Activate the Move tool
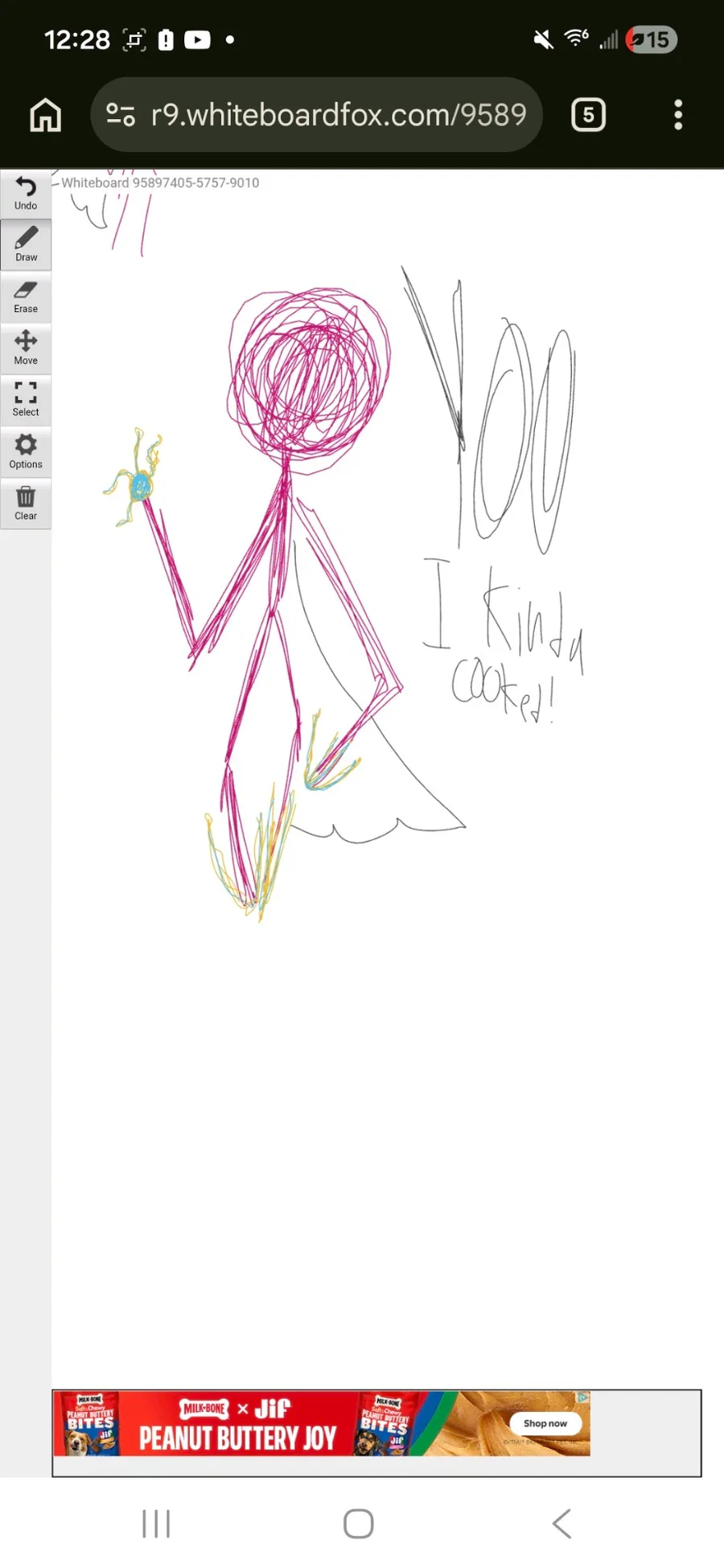The width and height of the screenshot is (724, 1568). (26, 348)
